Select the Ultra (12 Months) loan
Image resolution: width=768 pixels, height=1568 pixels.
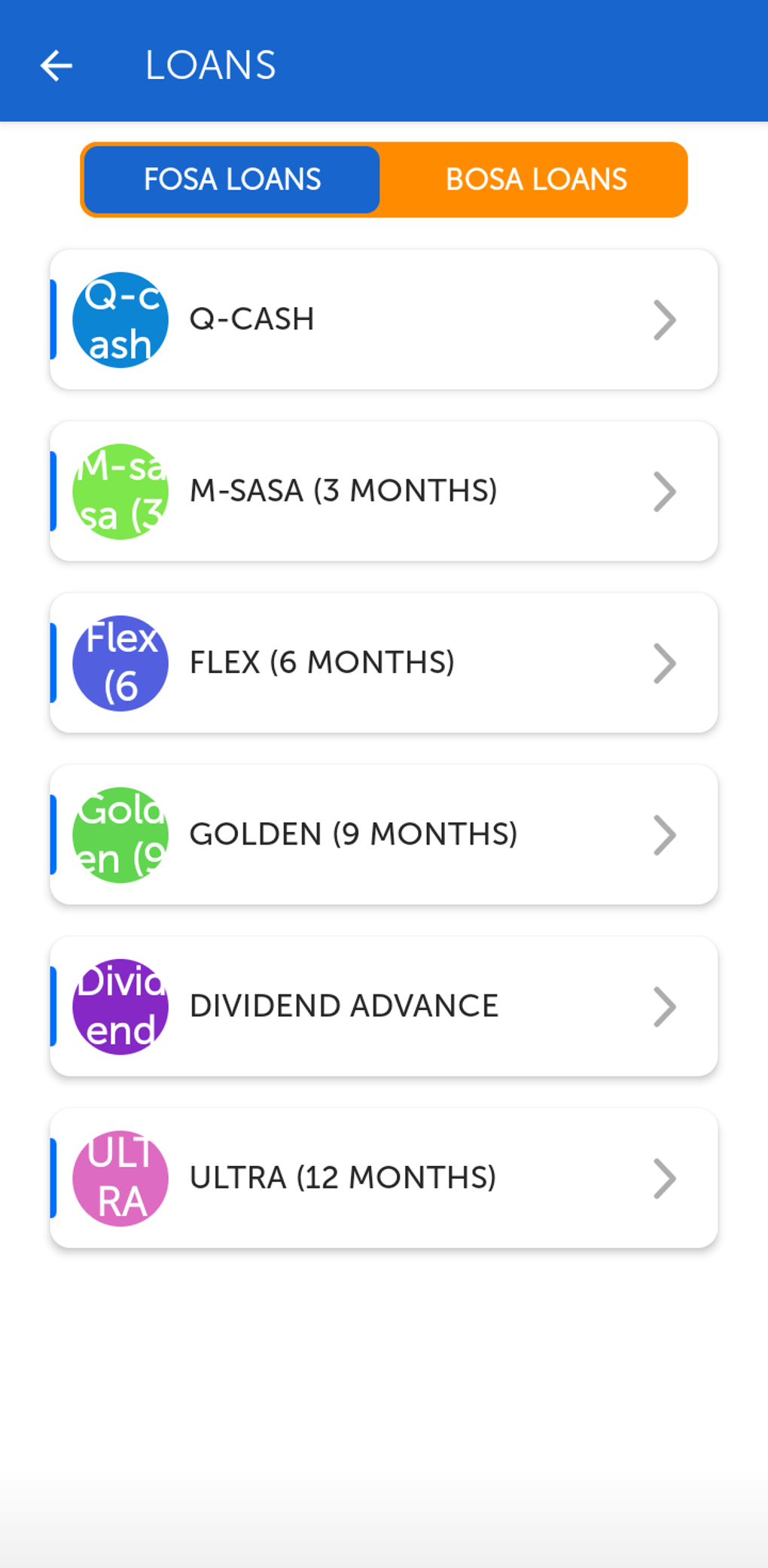(383, 1178)
